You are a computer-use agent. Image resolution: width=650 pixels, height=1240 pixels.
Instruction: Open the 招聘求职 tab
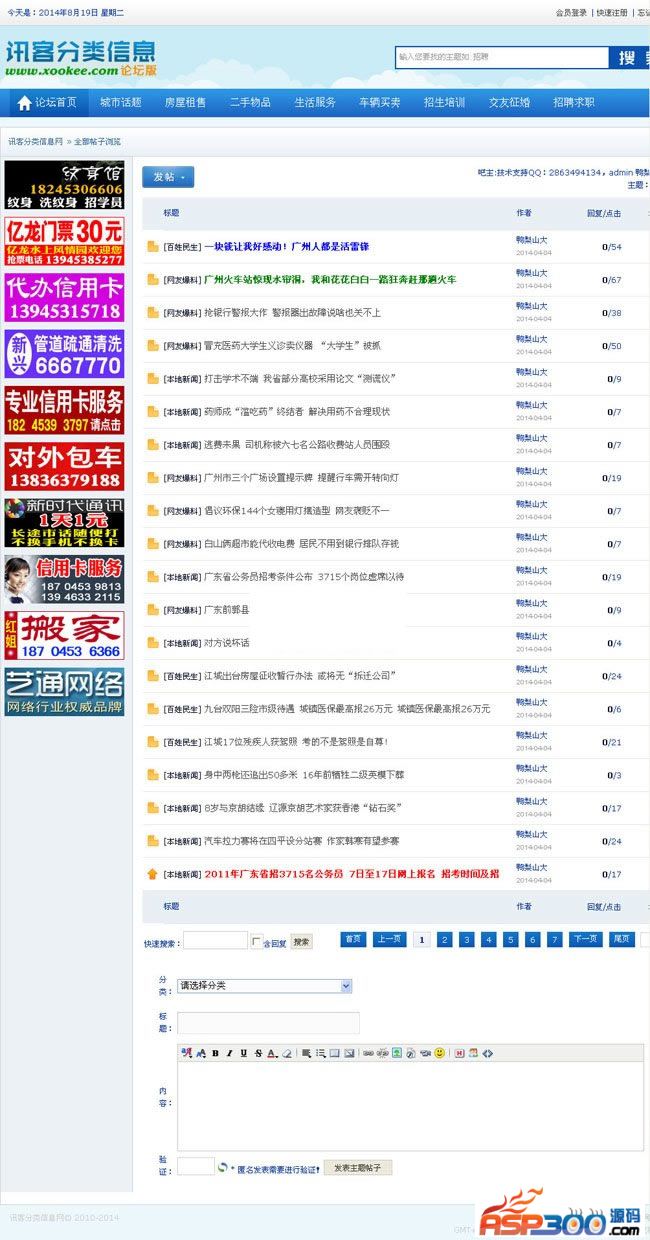pos(573,102)
